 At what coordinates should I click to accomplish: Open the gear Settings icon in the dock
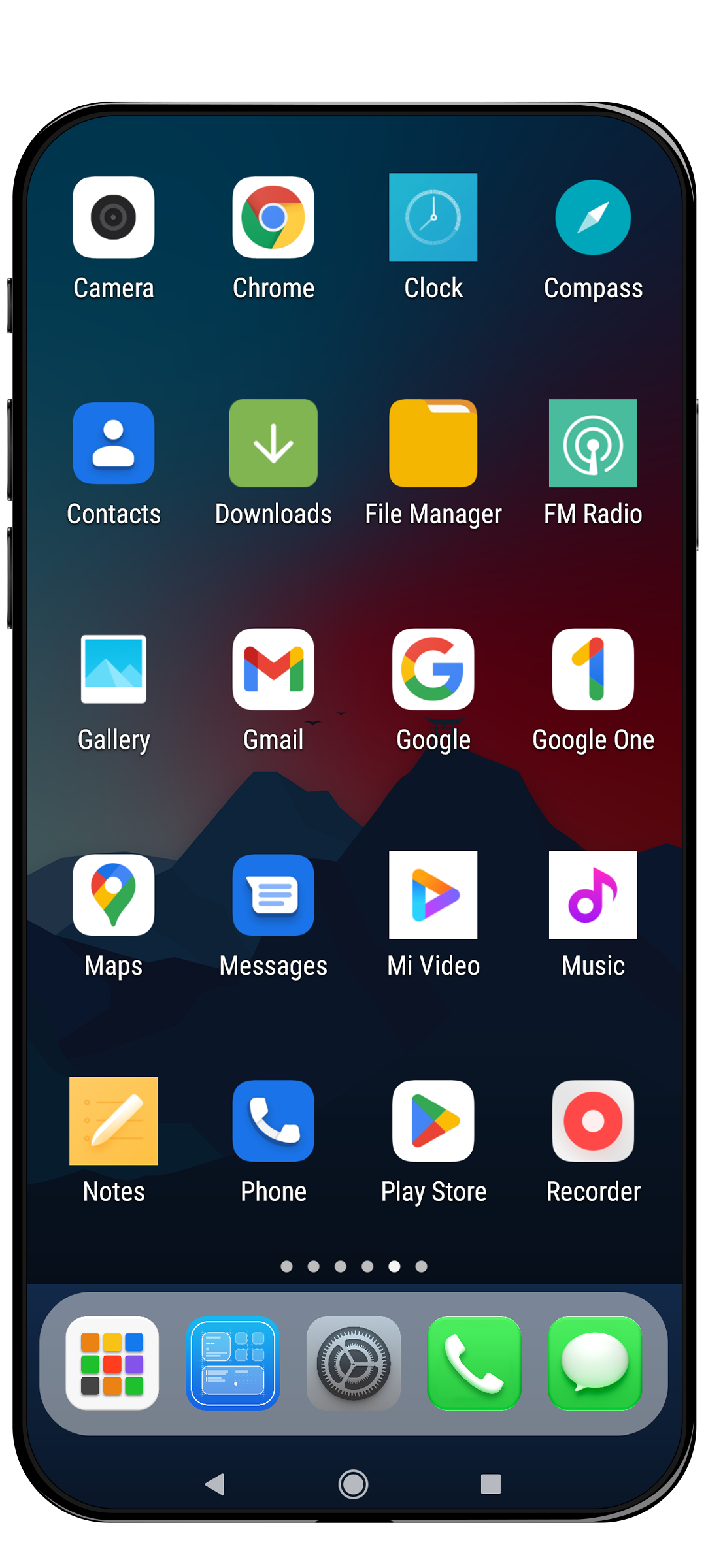point(354,1364)
